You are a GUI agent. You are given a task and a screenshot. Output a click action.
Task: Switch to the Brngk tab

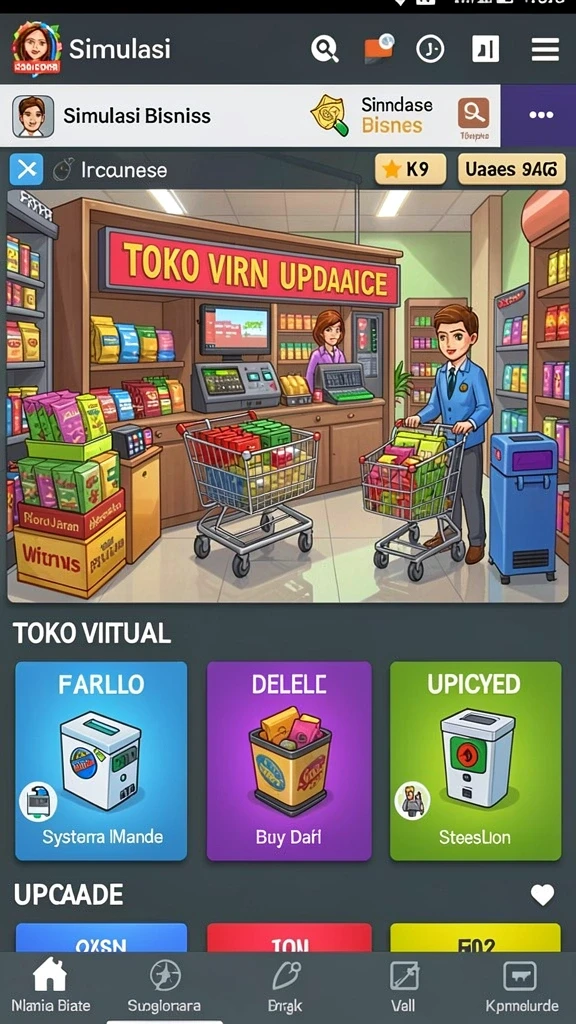point(285,987)
